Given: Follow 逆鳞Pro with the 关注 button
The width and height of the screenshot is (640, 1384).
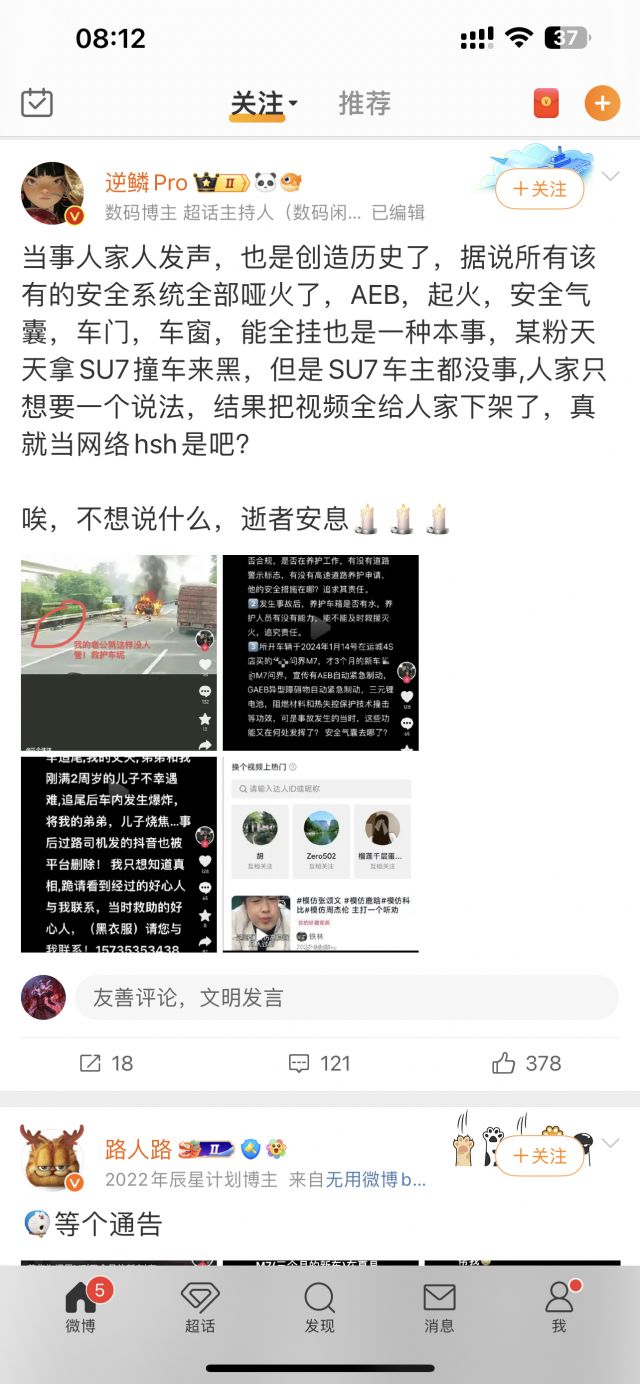Looking at the screenshot, I should (540, 188).
